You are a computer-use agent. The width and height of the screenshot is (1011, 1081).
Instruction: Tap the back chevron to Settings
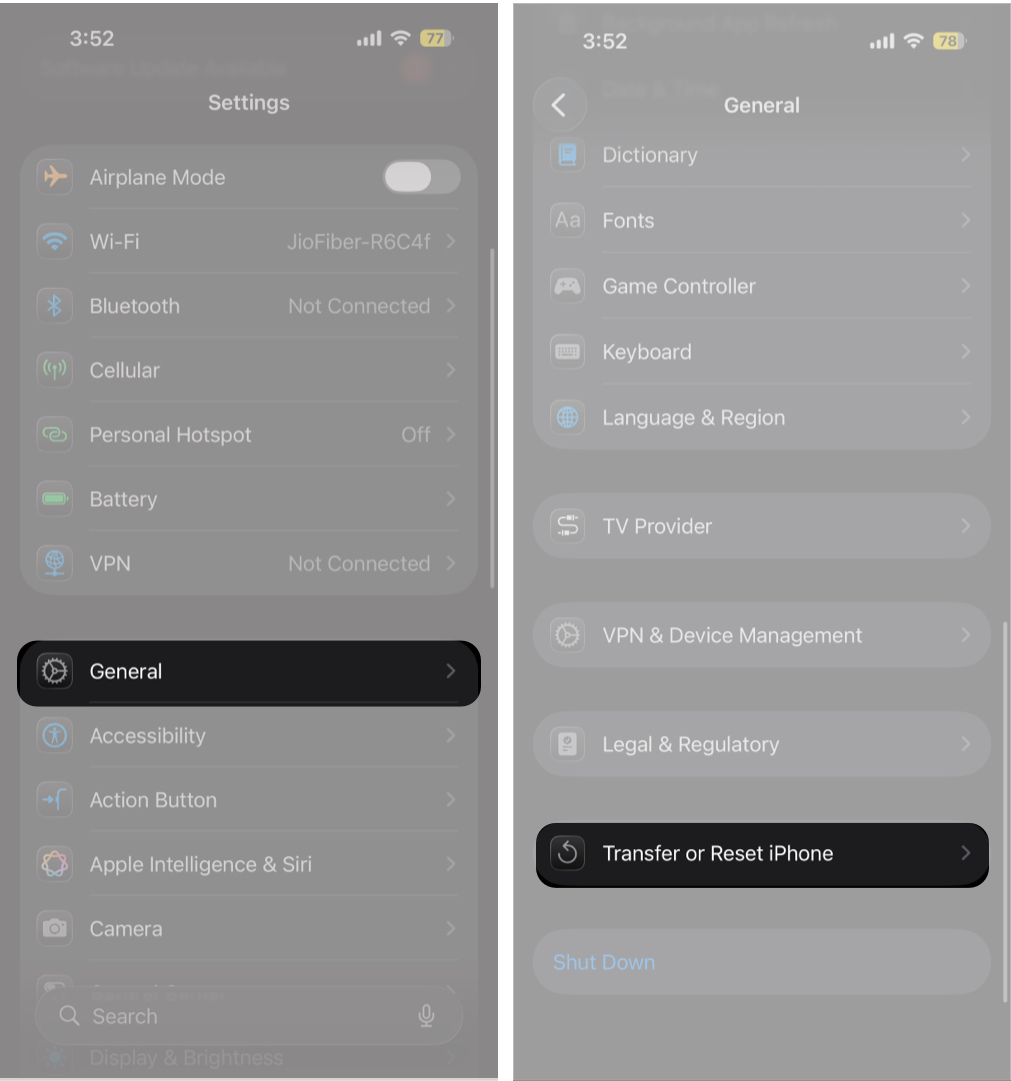tap(560, 104)
